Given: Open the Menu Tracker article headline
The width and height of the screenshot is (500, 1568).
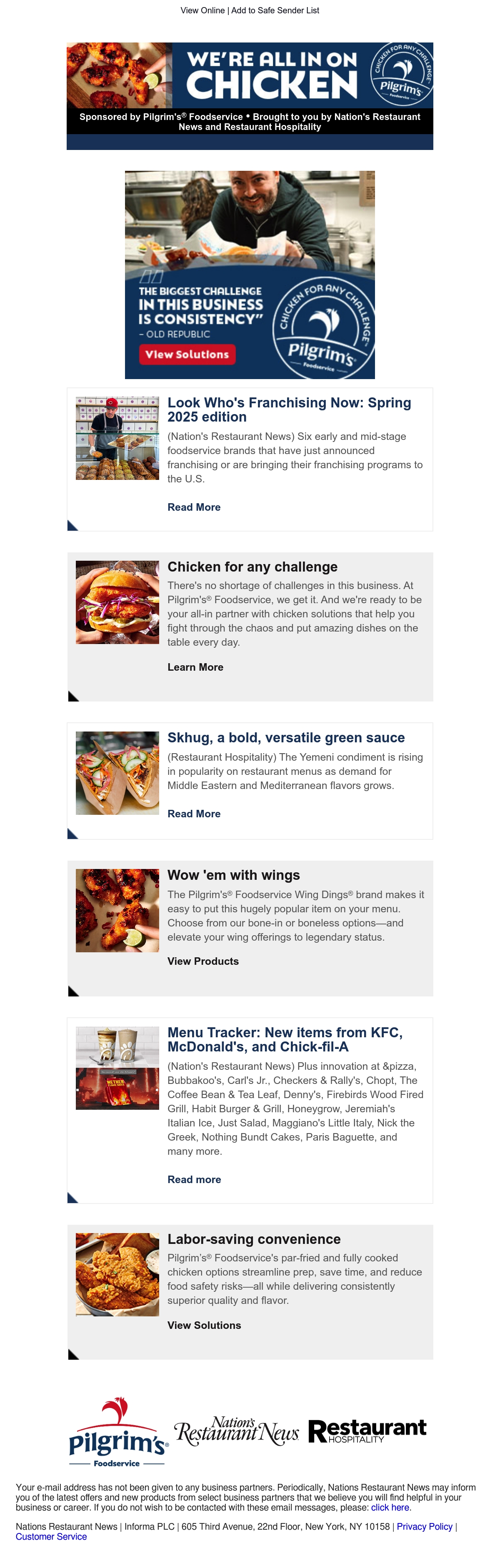Looking at the screenshot, I should pyautogui.click(x=285, y=1040).
